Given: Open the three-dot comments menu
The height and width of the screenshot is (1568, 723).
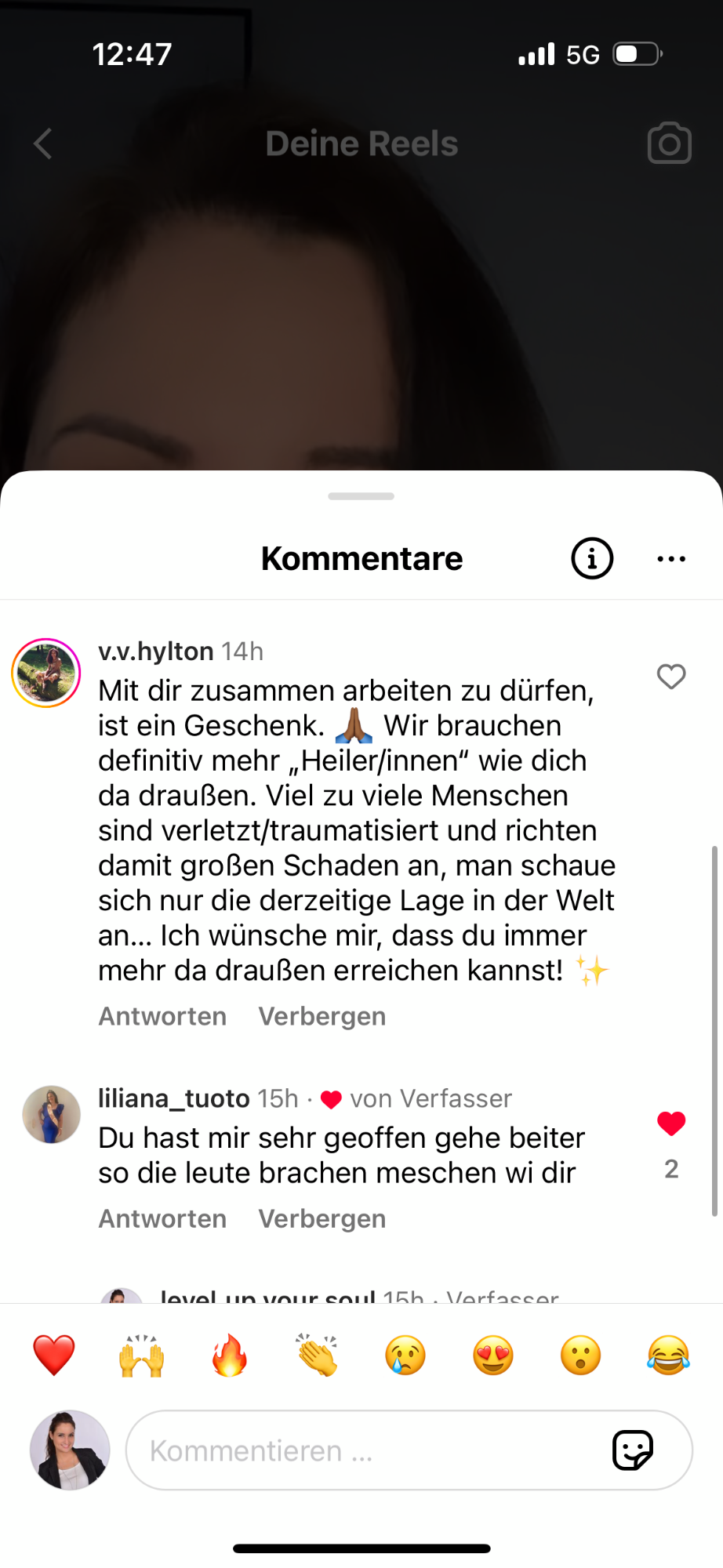Looking at the screenshot, I should pyautogui.click(x=671, y=559).
